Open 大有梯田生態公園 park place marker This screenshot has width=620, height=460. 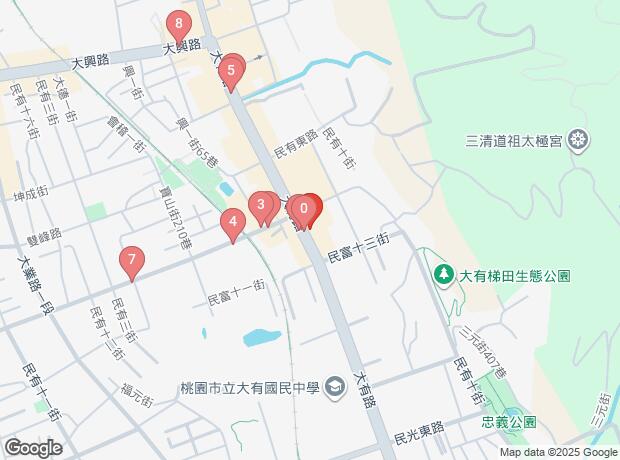[x=440, y=273]
